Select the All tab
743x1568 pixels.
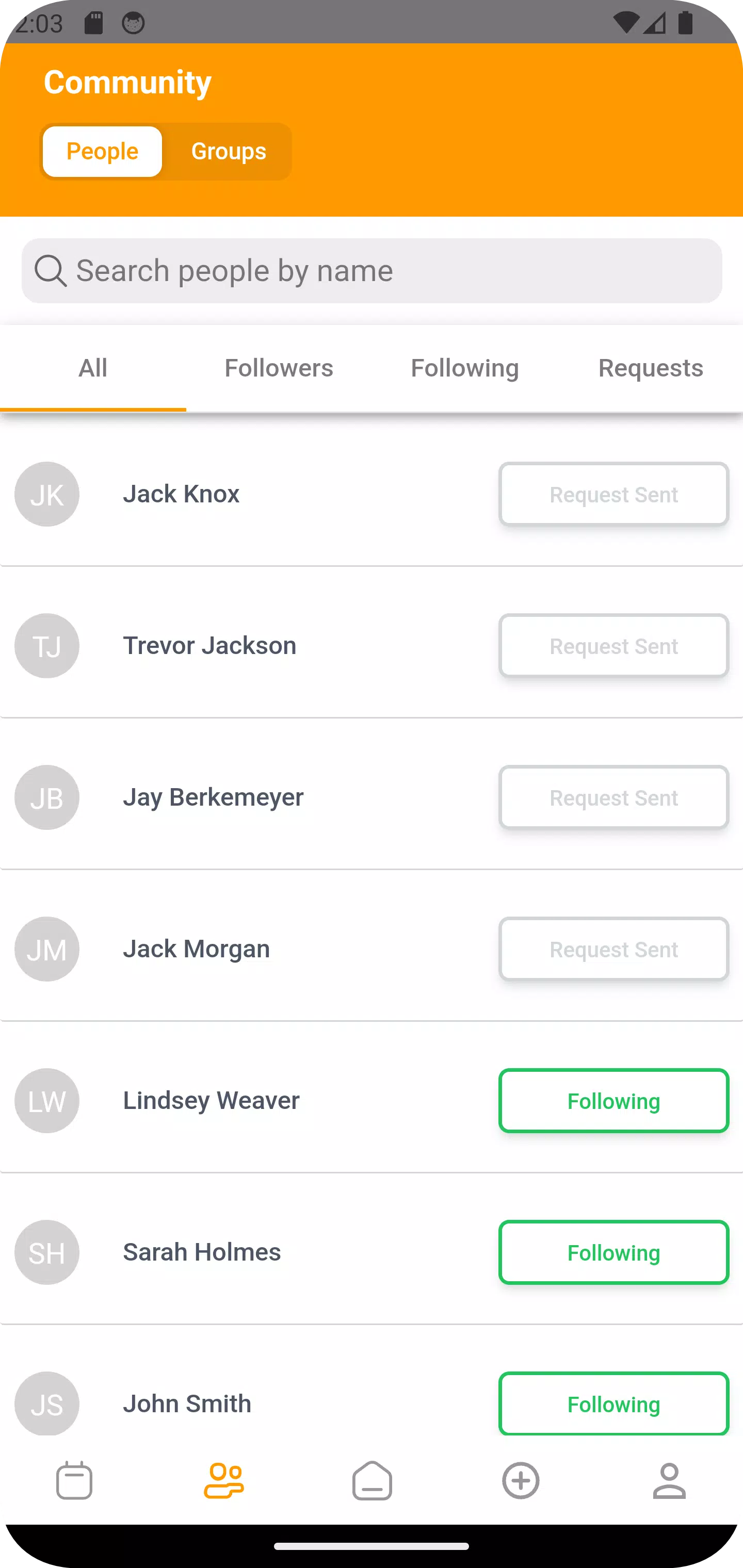point(92,368)
